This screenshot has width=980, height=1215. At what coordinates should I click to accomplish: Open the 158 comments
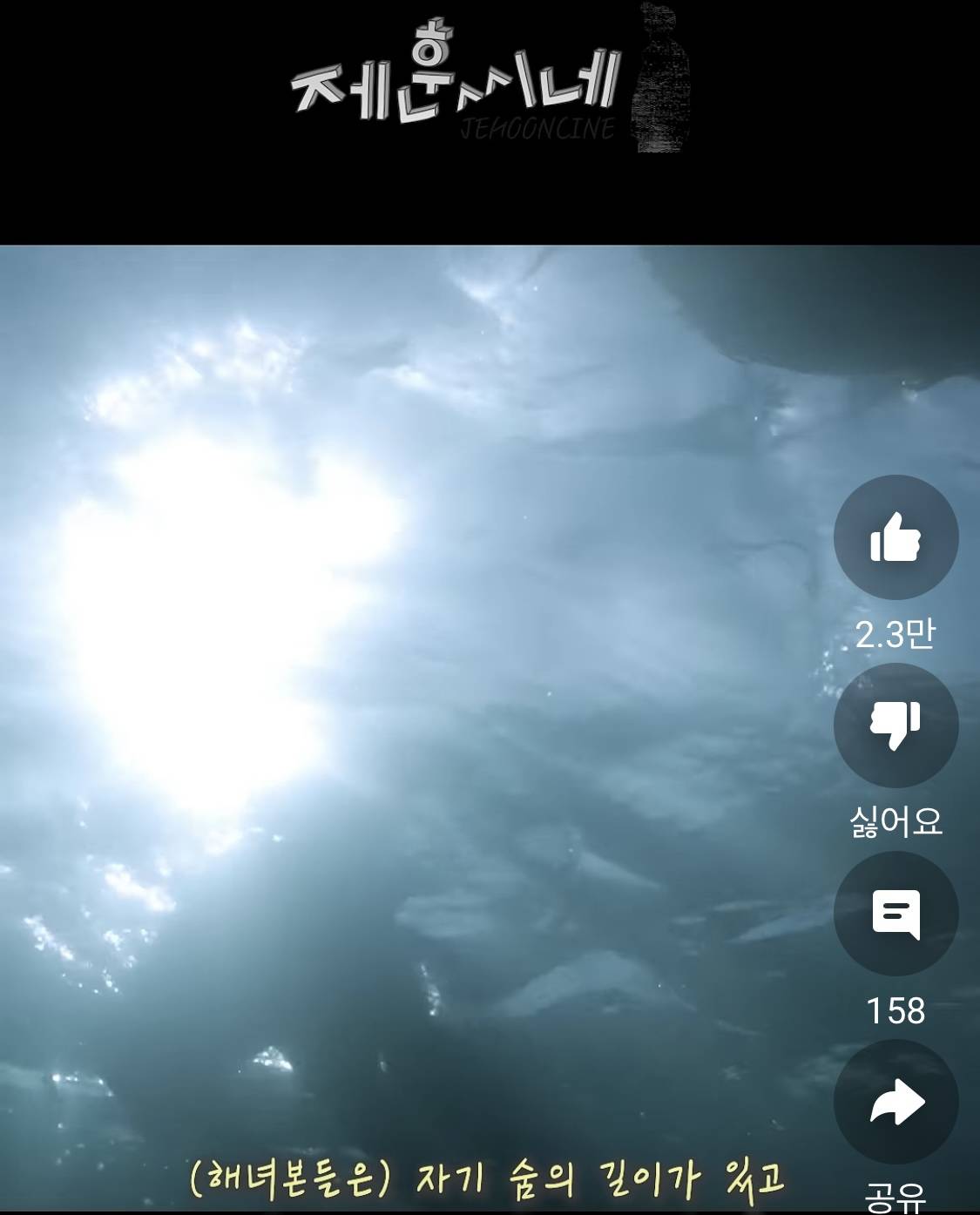point(896,914)
